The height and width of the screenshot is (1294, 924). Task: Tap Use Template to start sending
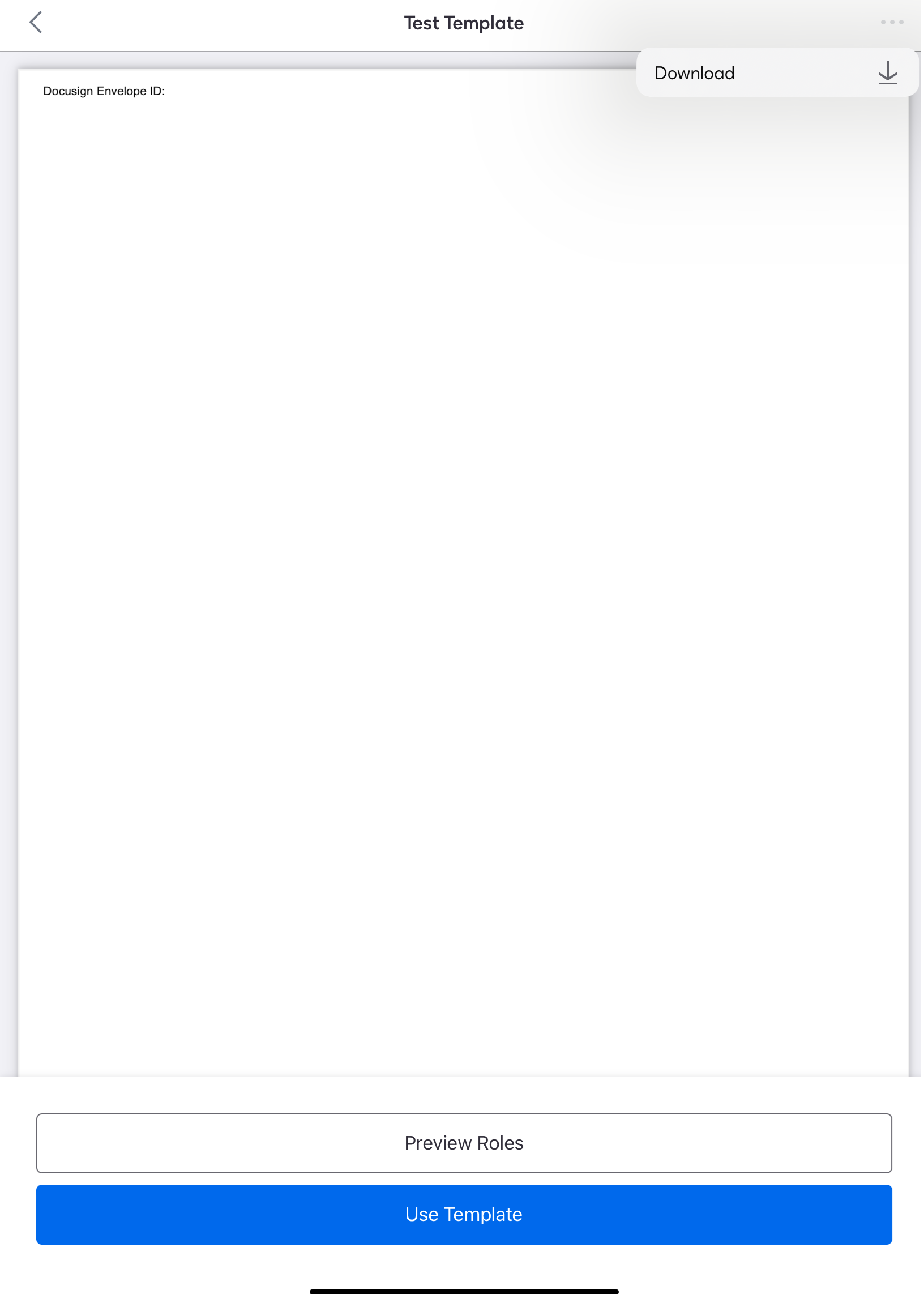coord(463,1214)
